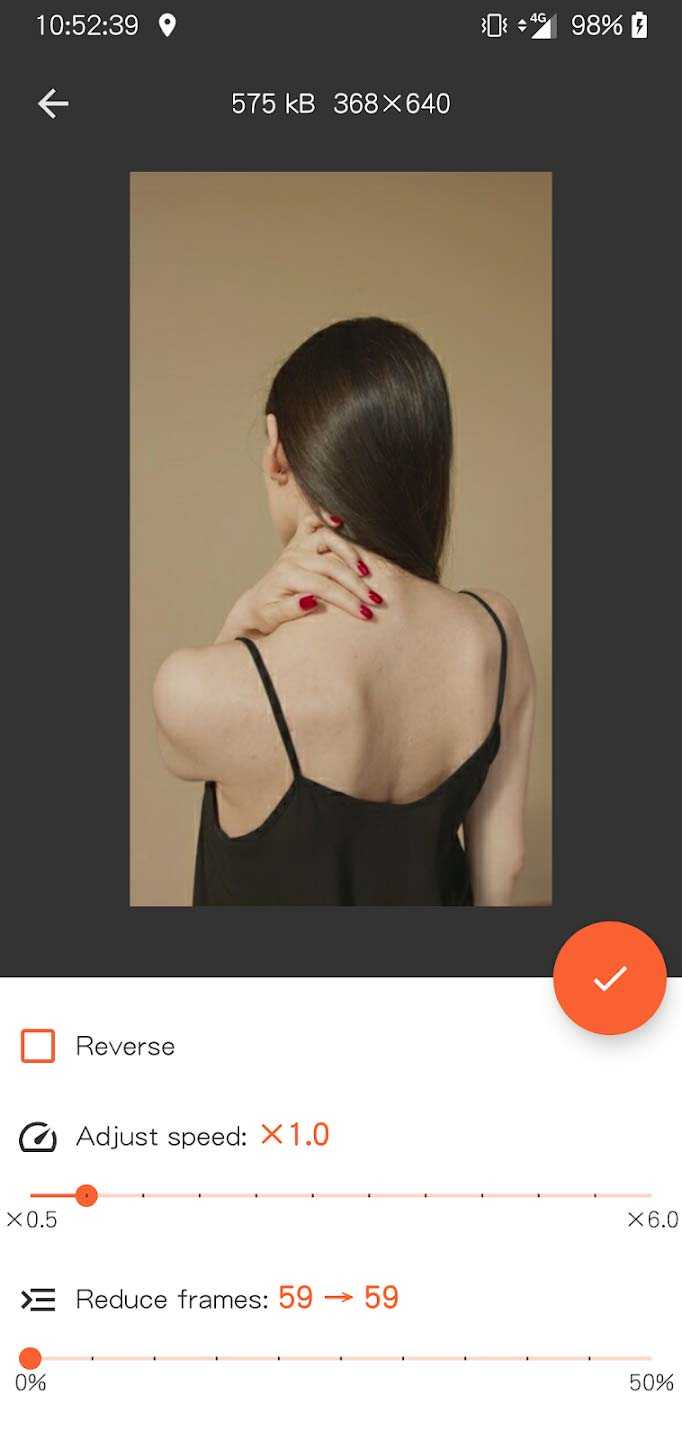Tap the Adjust speed slider track

(340, 1195)
